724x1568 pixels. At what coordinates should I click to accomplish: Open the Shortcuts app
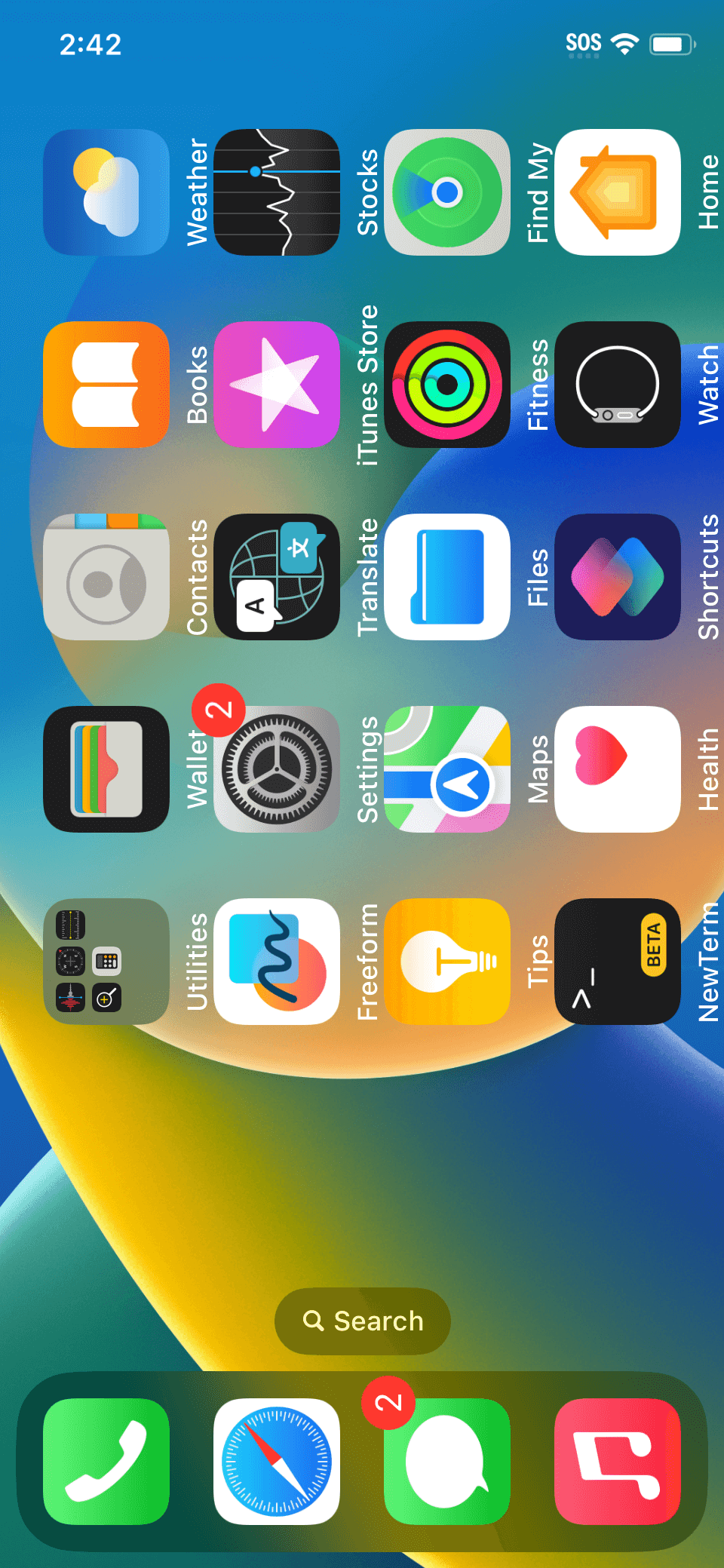coord(618,577)
